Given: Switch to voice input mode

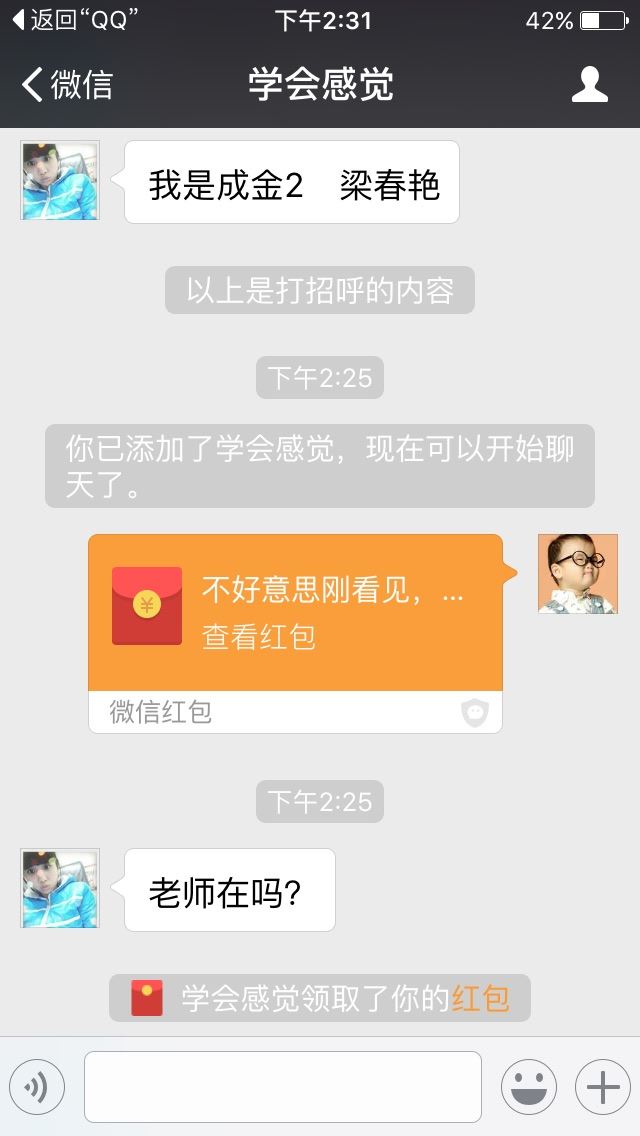Looking at the screenshot, I should [x=37, y=1086].
